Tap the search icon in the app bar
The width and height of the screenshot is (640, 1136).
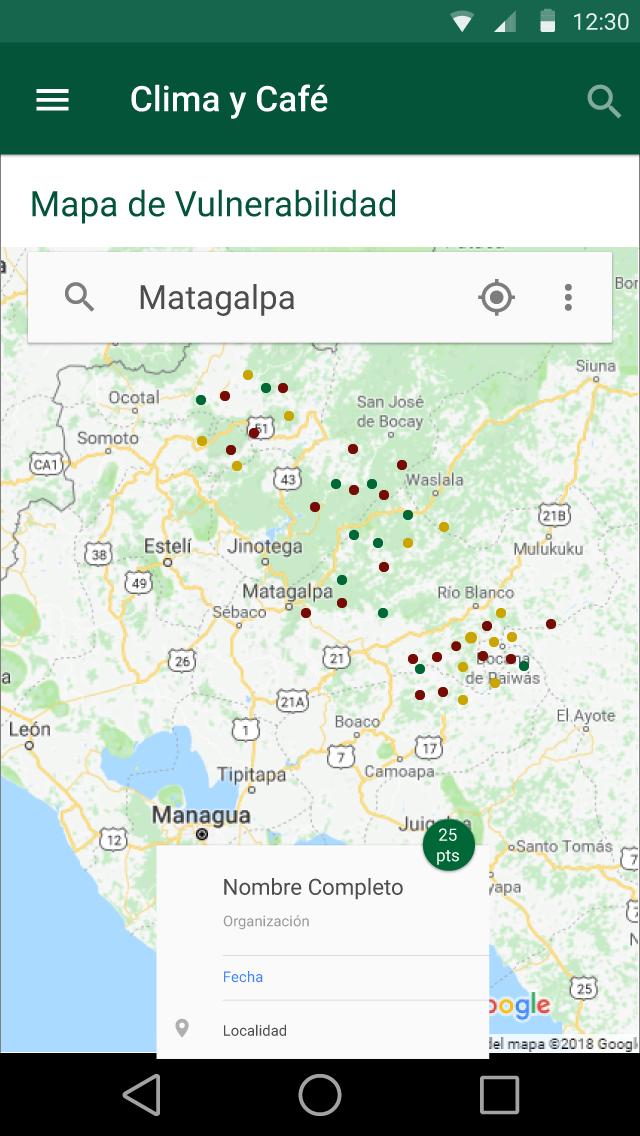pos(603,100)
